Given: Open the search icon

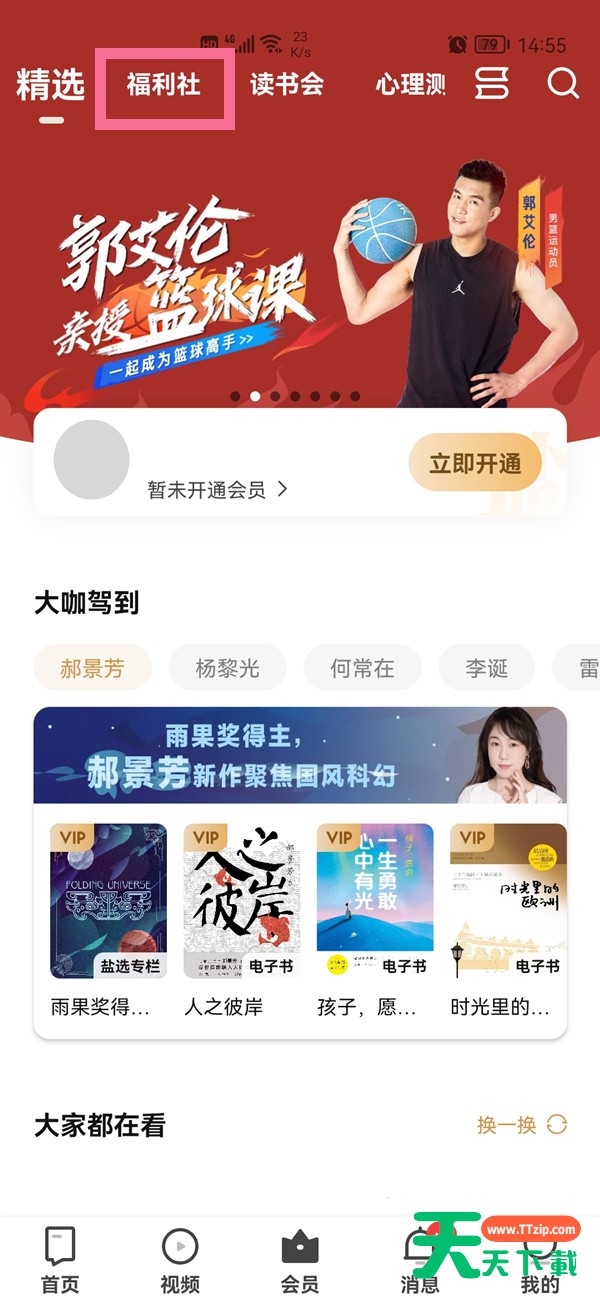Looking at the screenshot, I should tap(564, 83).
